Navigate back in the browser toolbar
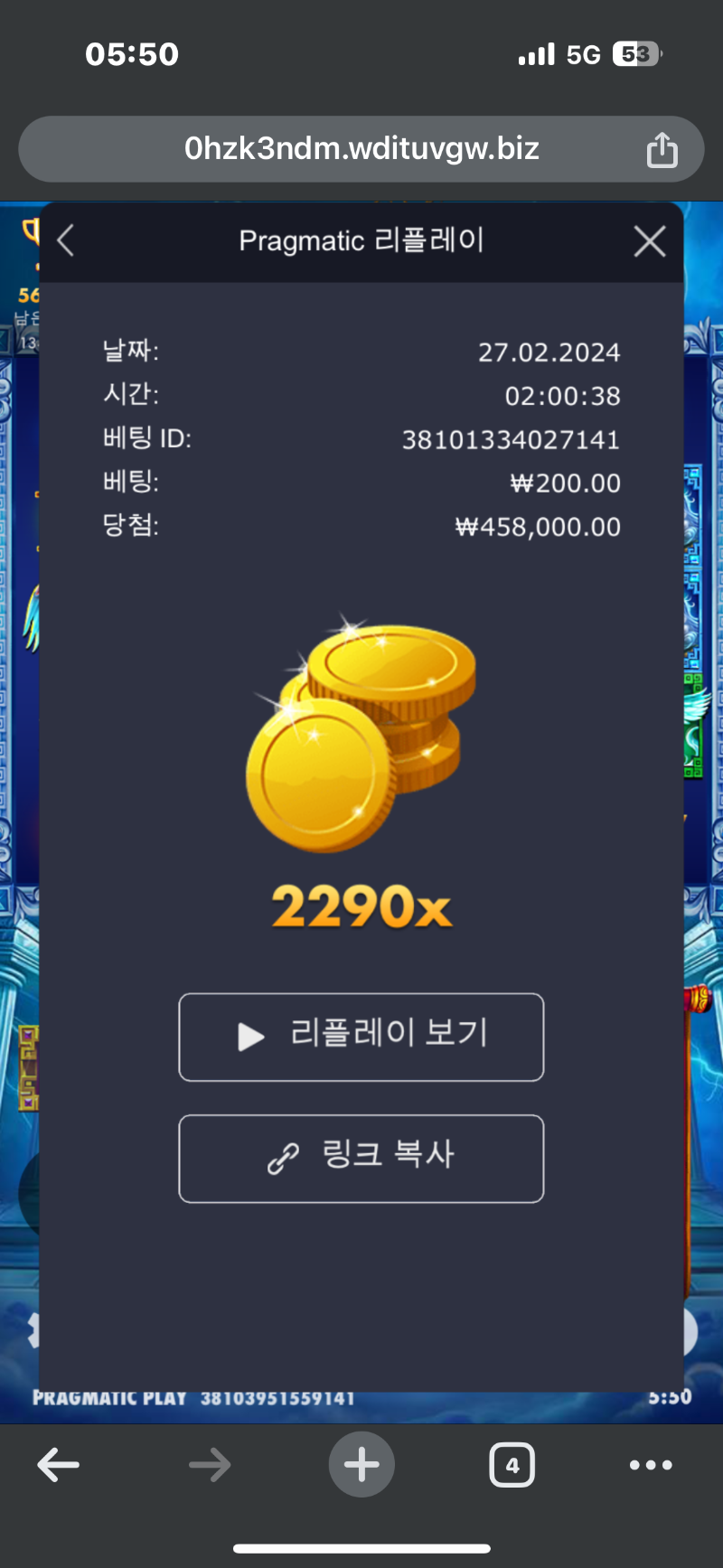Image resolution: width=723 pixels, height=1568 pixels. pos(59,1465)
